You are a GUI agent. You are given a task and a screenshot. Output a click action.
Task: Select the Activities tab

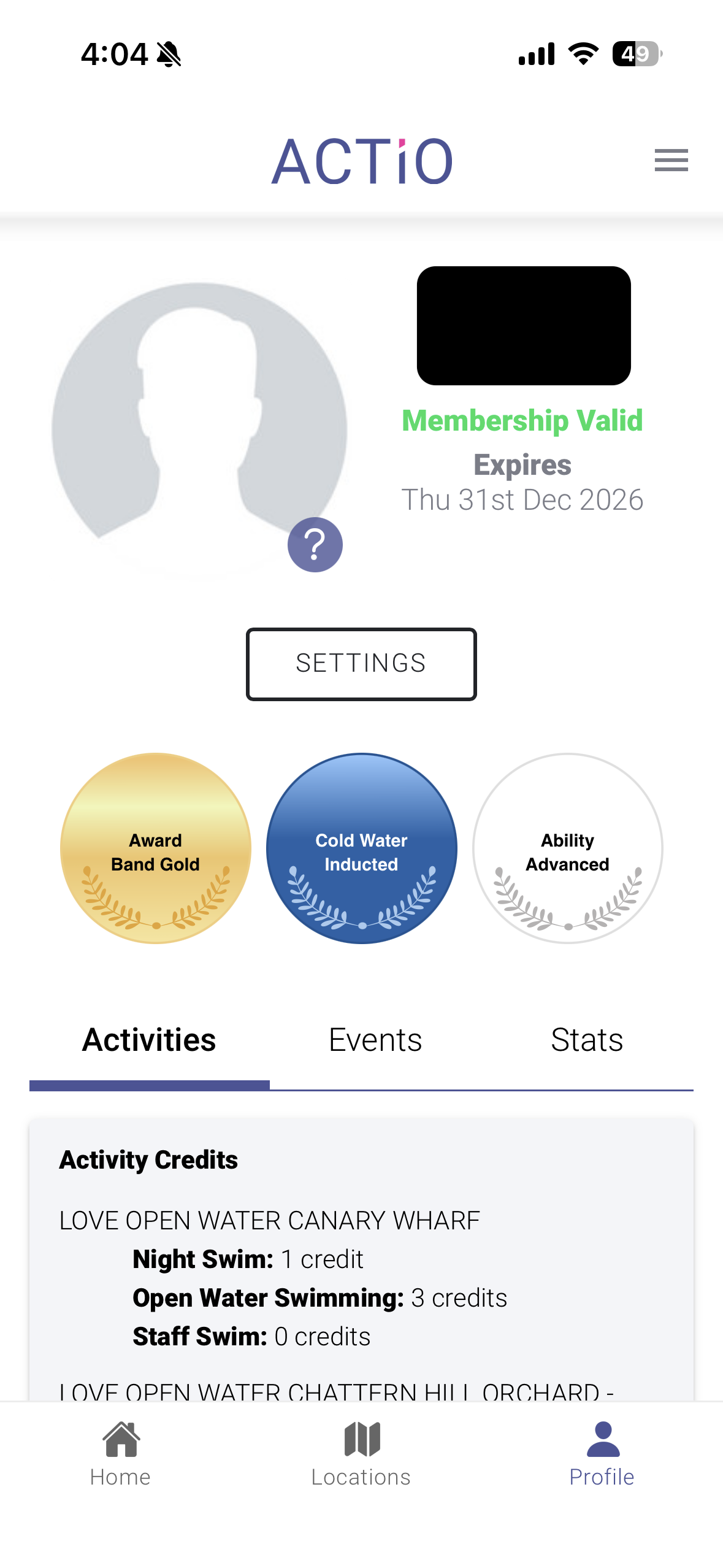tap(149, 1040)
